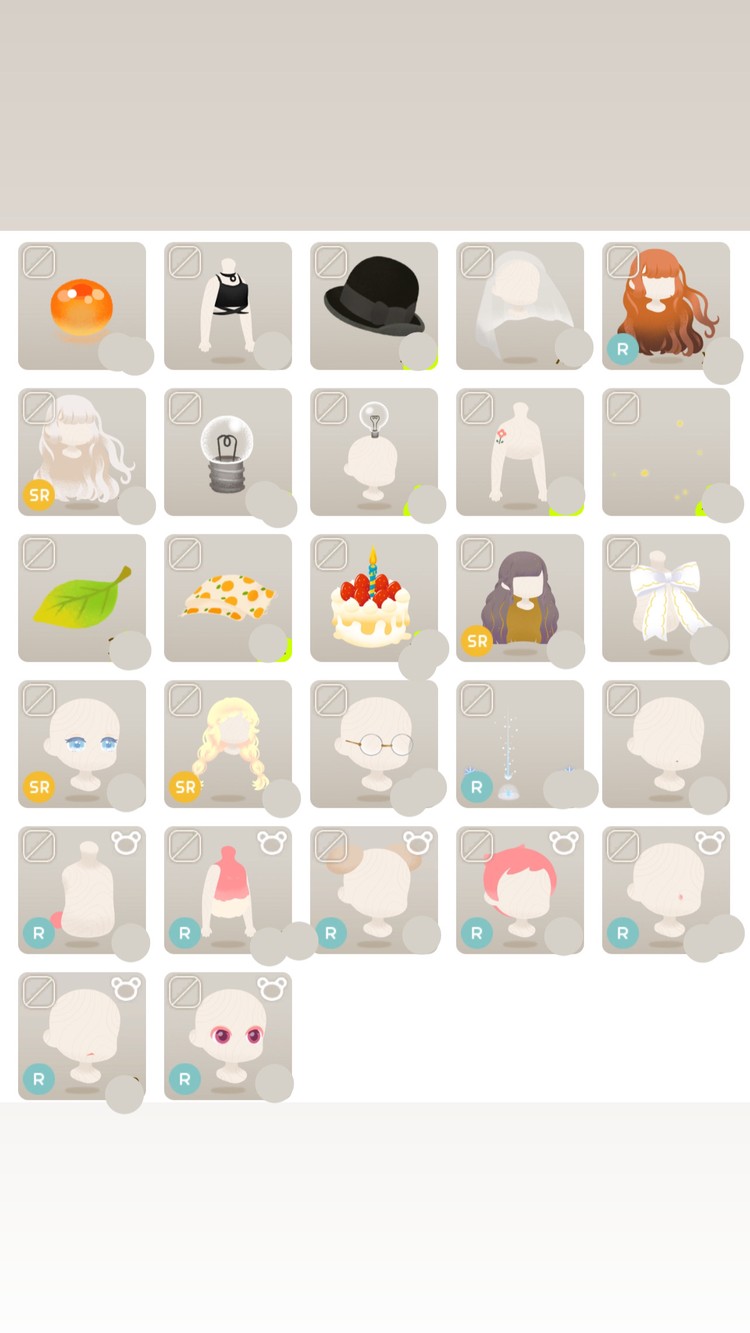The height and width of the screenshot is (1333, 750).
Task: Select the purple wavy SR hair
Action: coord(519,597)
